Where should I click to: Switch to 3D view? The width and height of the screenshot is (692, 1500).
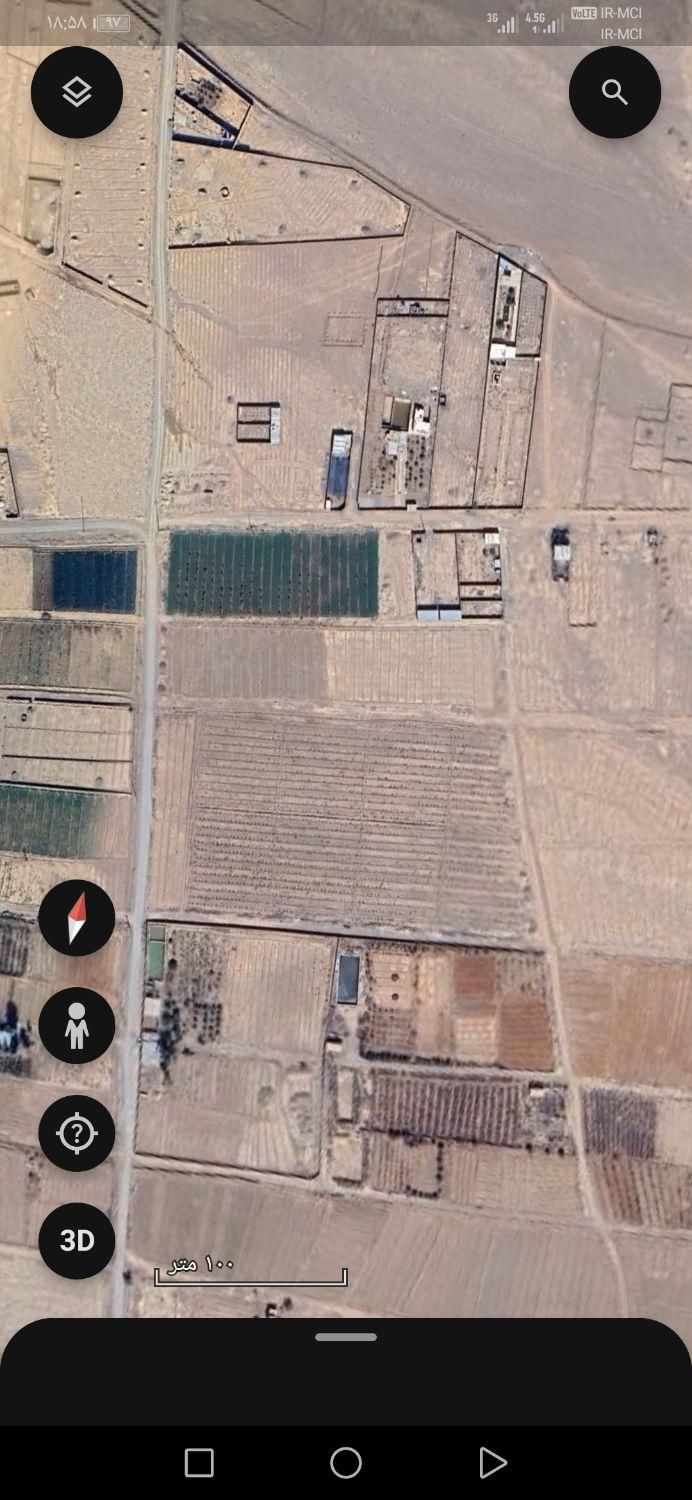[x=77, y=1240]
